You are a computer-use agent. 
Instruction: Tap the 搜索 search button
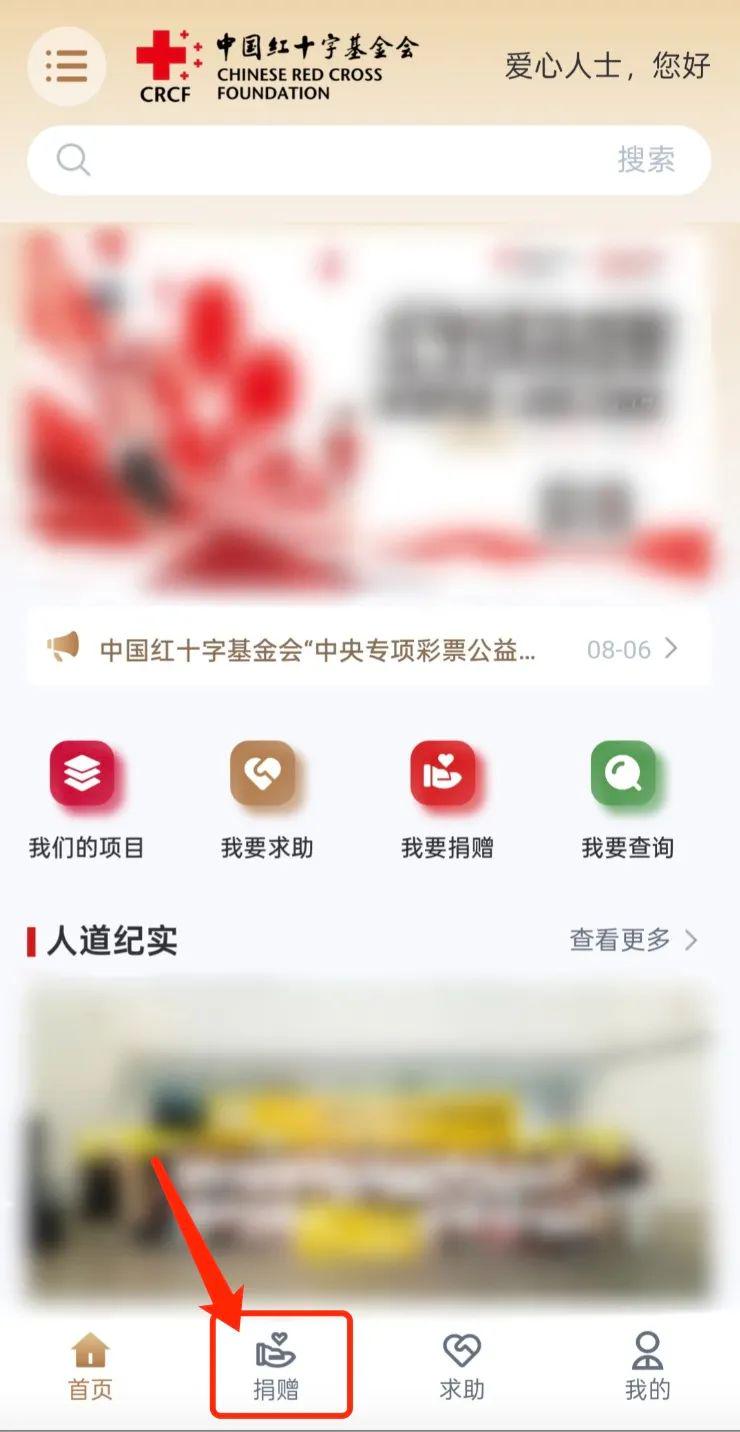point(646,160)
